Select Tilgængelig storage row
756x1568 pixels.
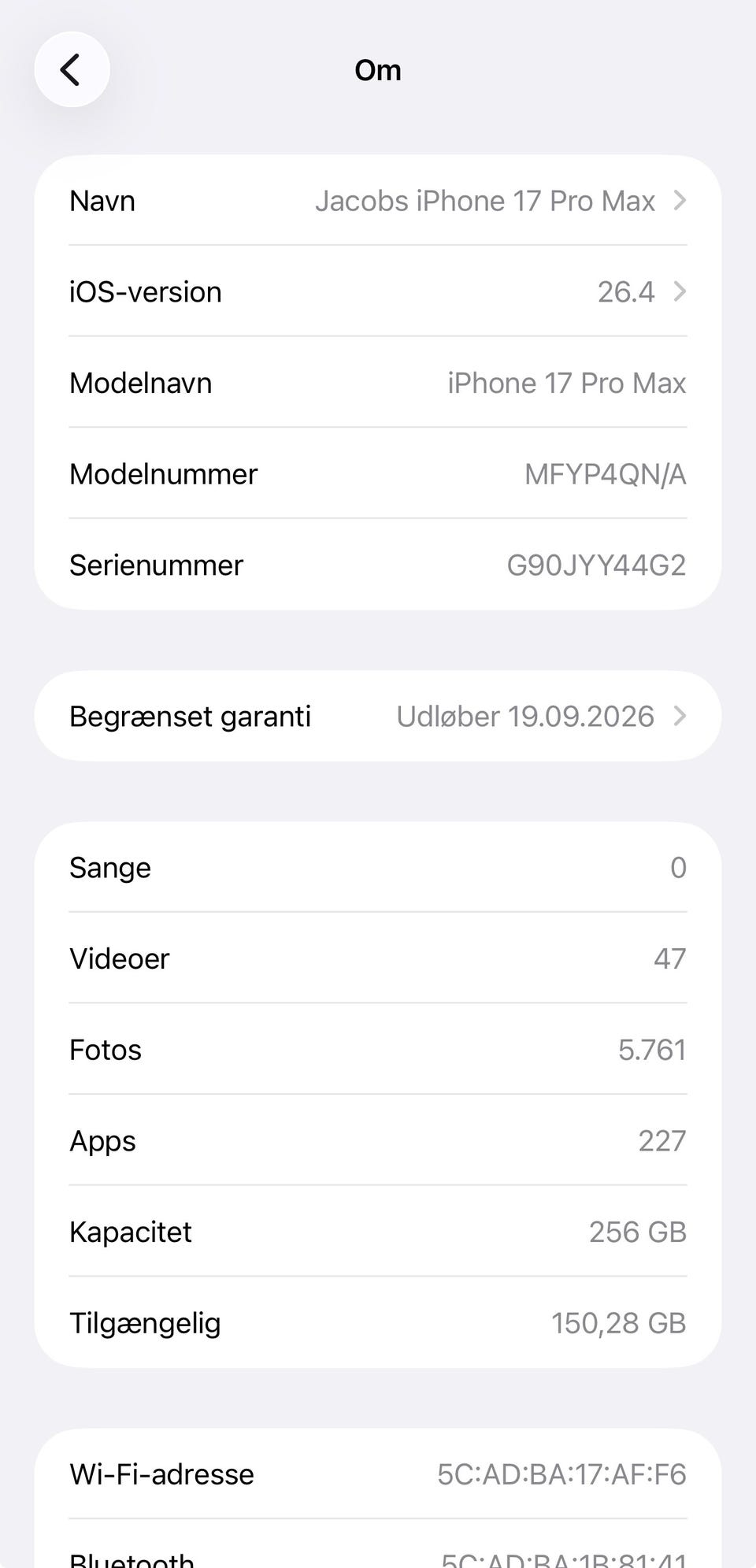click(378, 1322)
